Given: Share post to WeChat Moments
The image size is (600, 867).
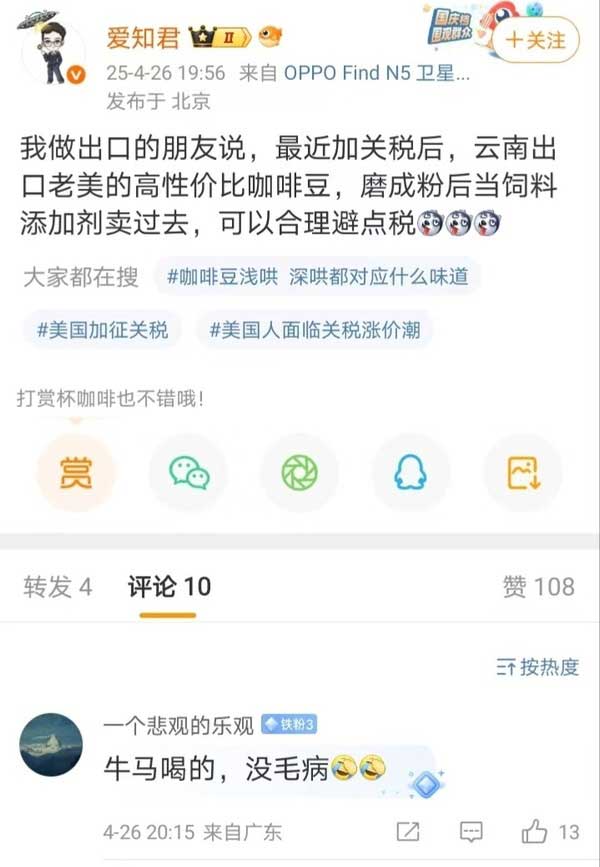Looking at the screenshot, I should (299, 474).
